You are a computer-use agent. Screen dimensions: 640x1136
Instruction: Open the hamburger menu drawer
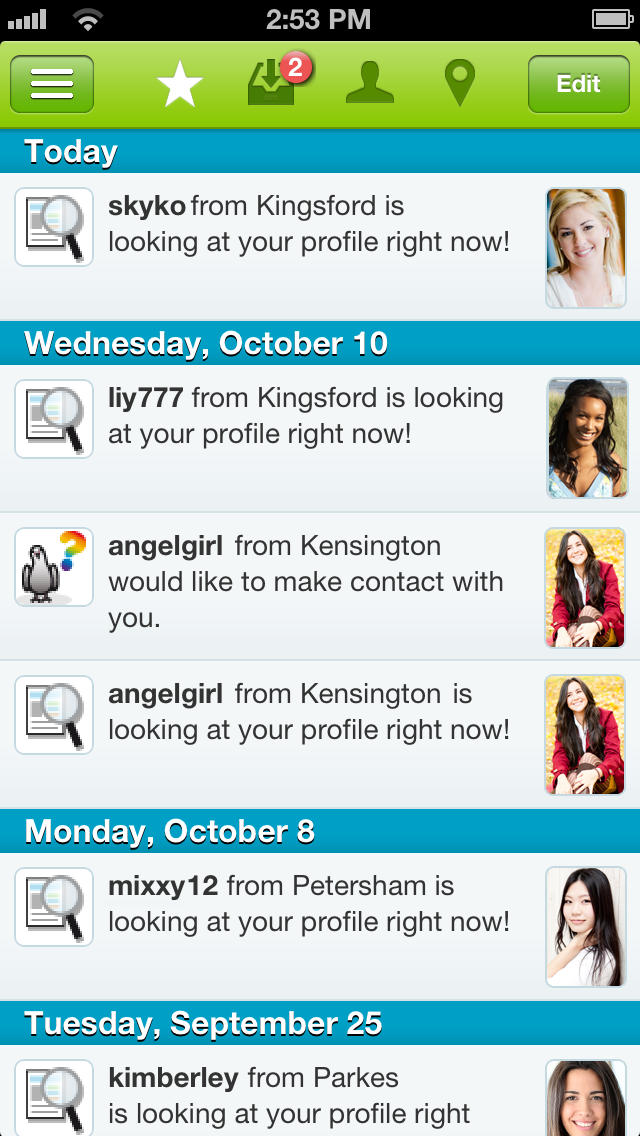(x=52, y=84)
